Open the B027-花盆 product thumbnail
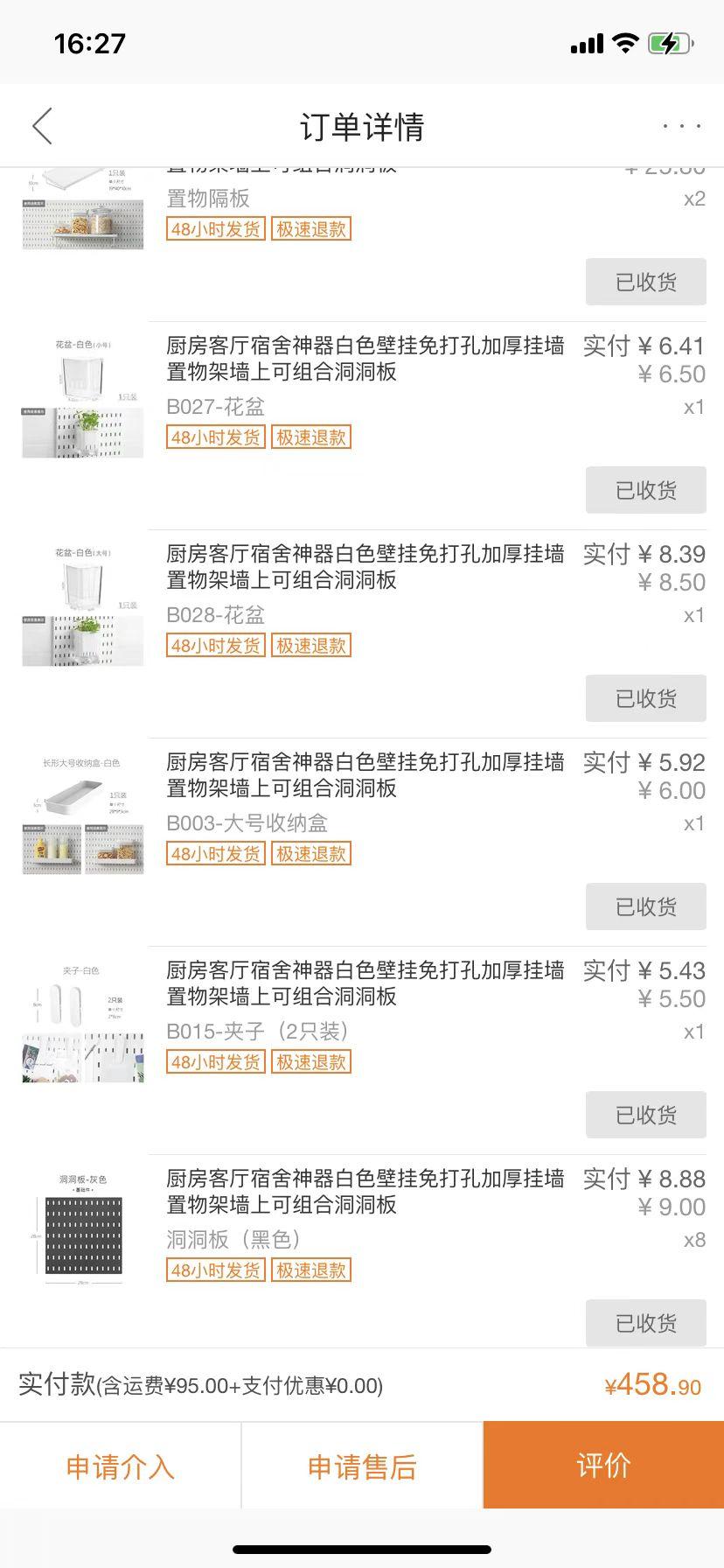This screenshot has height=1568, width=724. [82, 395]
